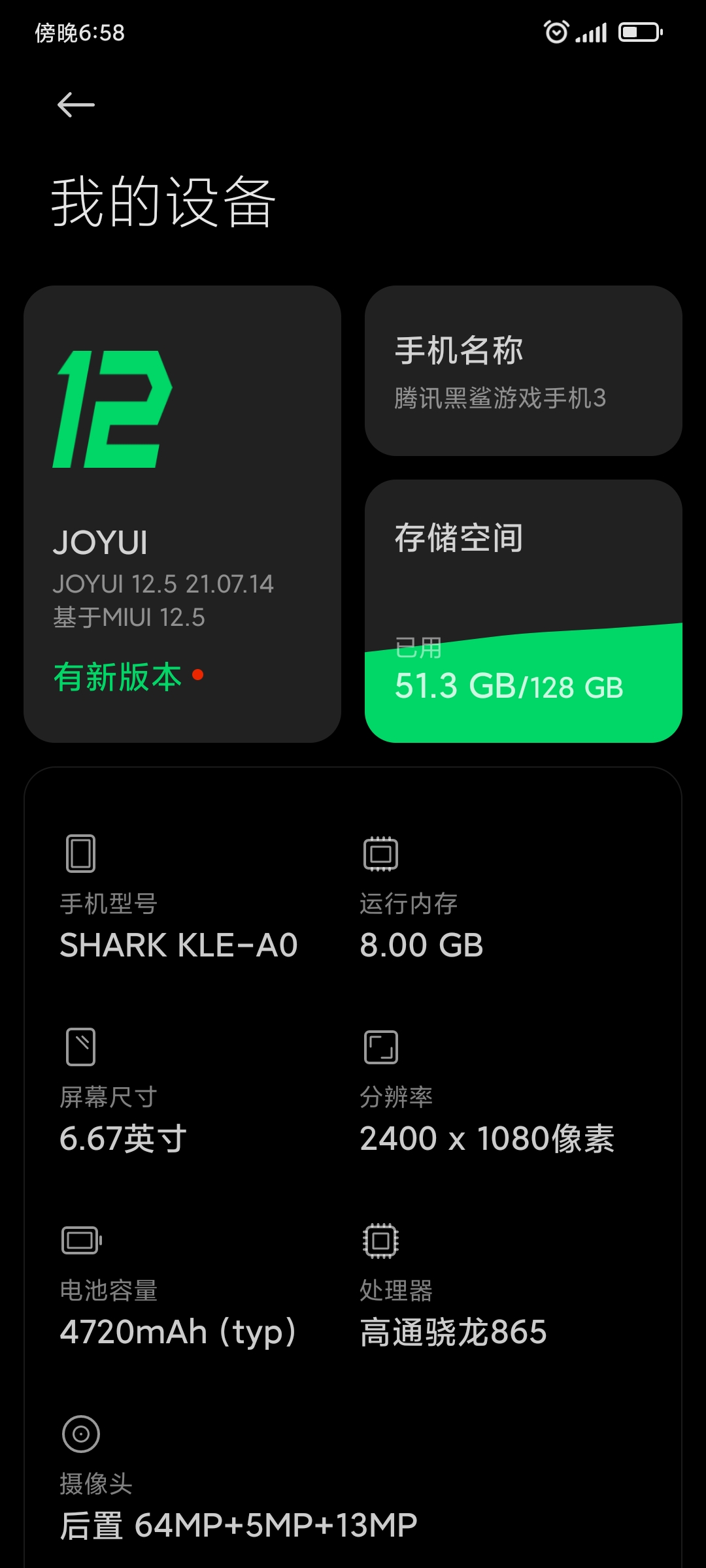Go back using the arrow icon
This screenshot has height=1568, width=706.
pyautogui.click(x=76, y=105)
